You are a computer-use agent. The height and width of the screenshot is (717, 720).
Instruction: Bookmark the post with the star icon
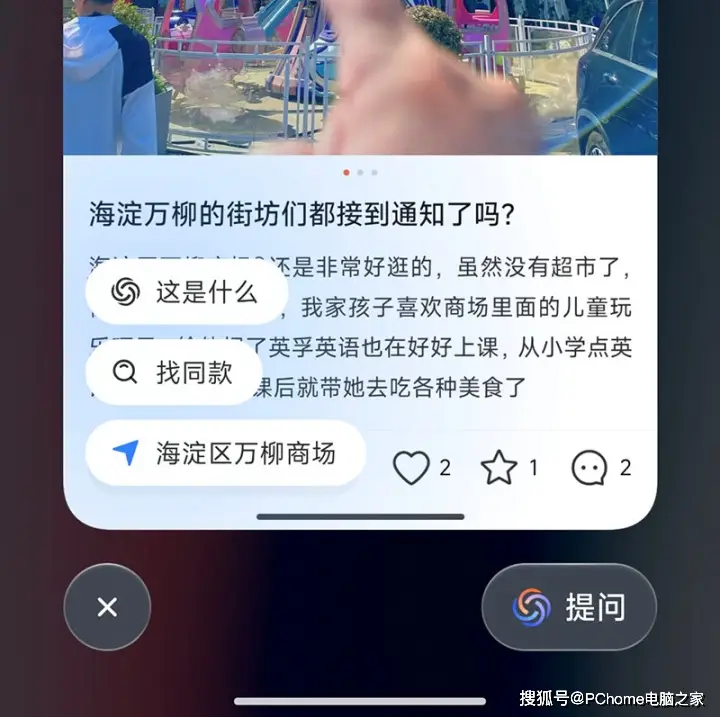tap(499, 468)
